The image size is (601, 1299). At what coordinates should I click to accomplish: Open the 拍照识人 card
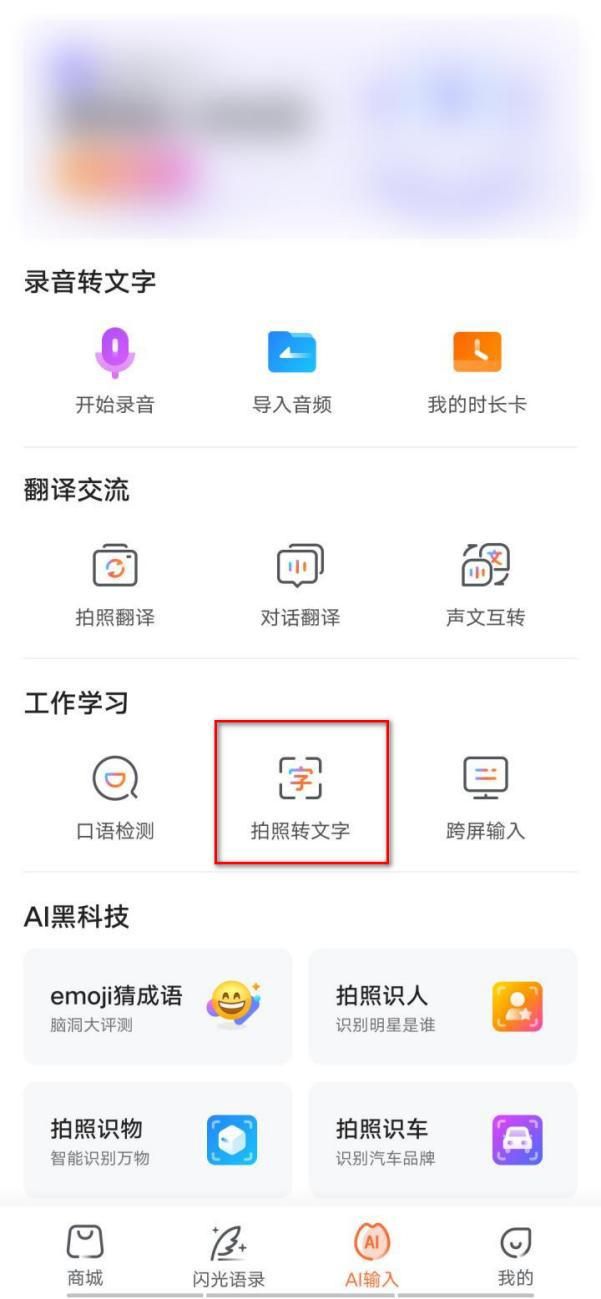[x=442, y=1006]
